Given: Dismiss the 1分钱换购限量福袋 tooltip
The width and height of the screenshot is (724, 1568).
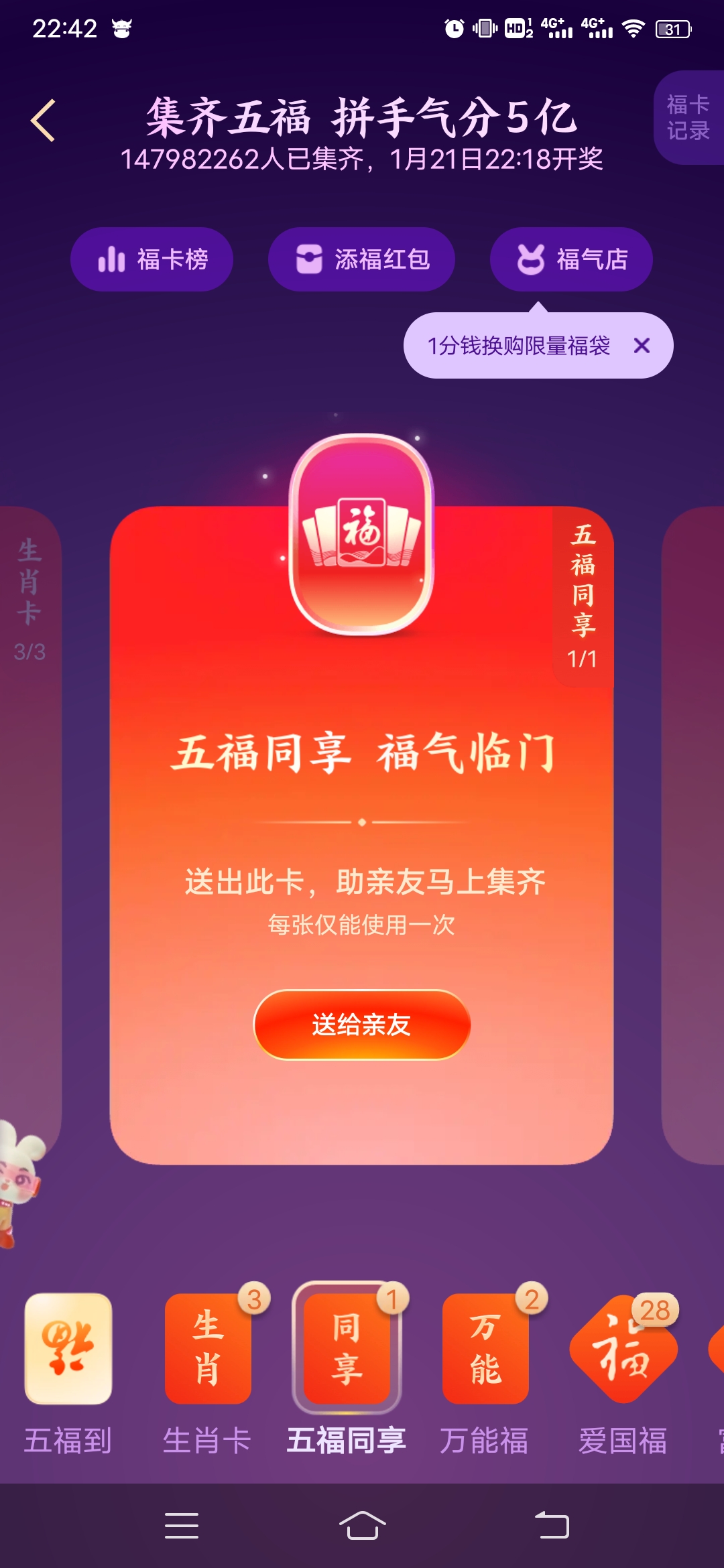Looking at the screenshot, I should tap(642, 346).
